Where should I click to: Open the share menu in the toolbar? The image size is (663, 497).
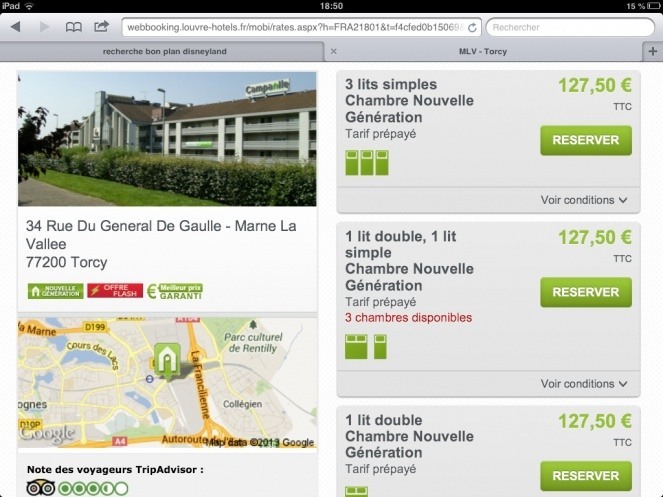[101, 27]
